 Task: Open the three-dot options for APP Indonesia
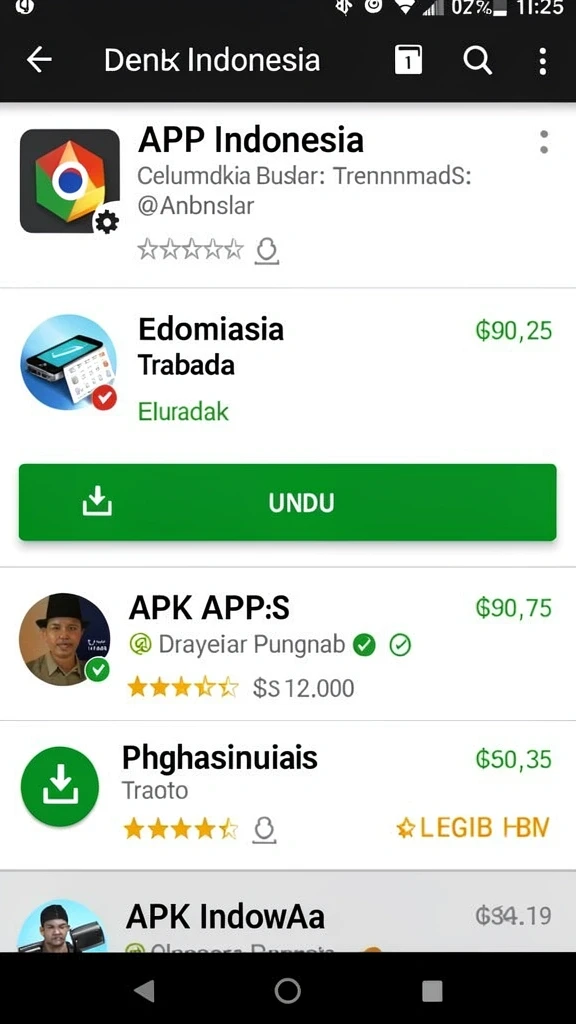(544, 142)
